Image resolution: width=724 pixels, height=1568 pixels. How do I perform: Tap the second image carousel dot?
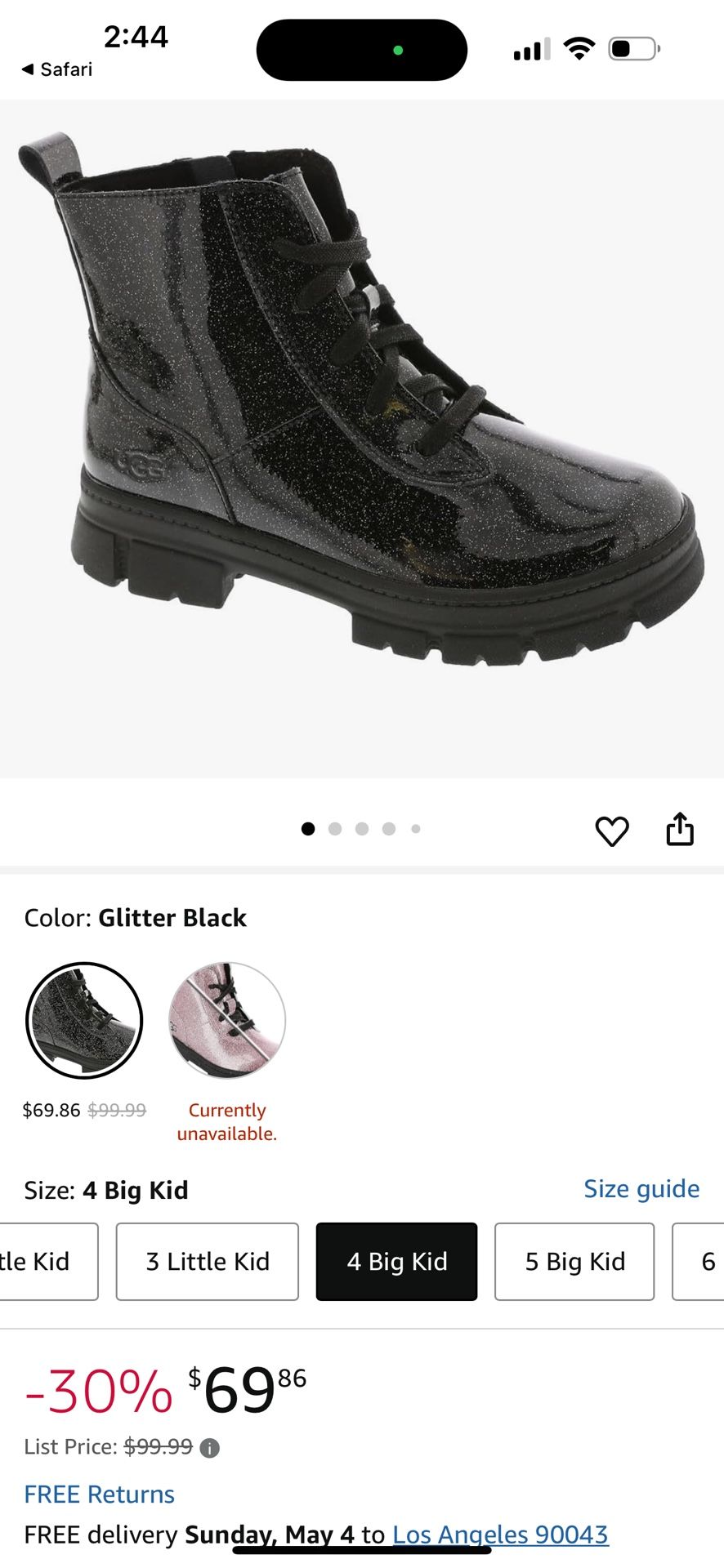point(335,828)
